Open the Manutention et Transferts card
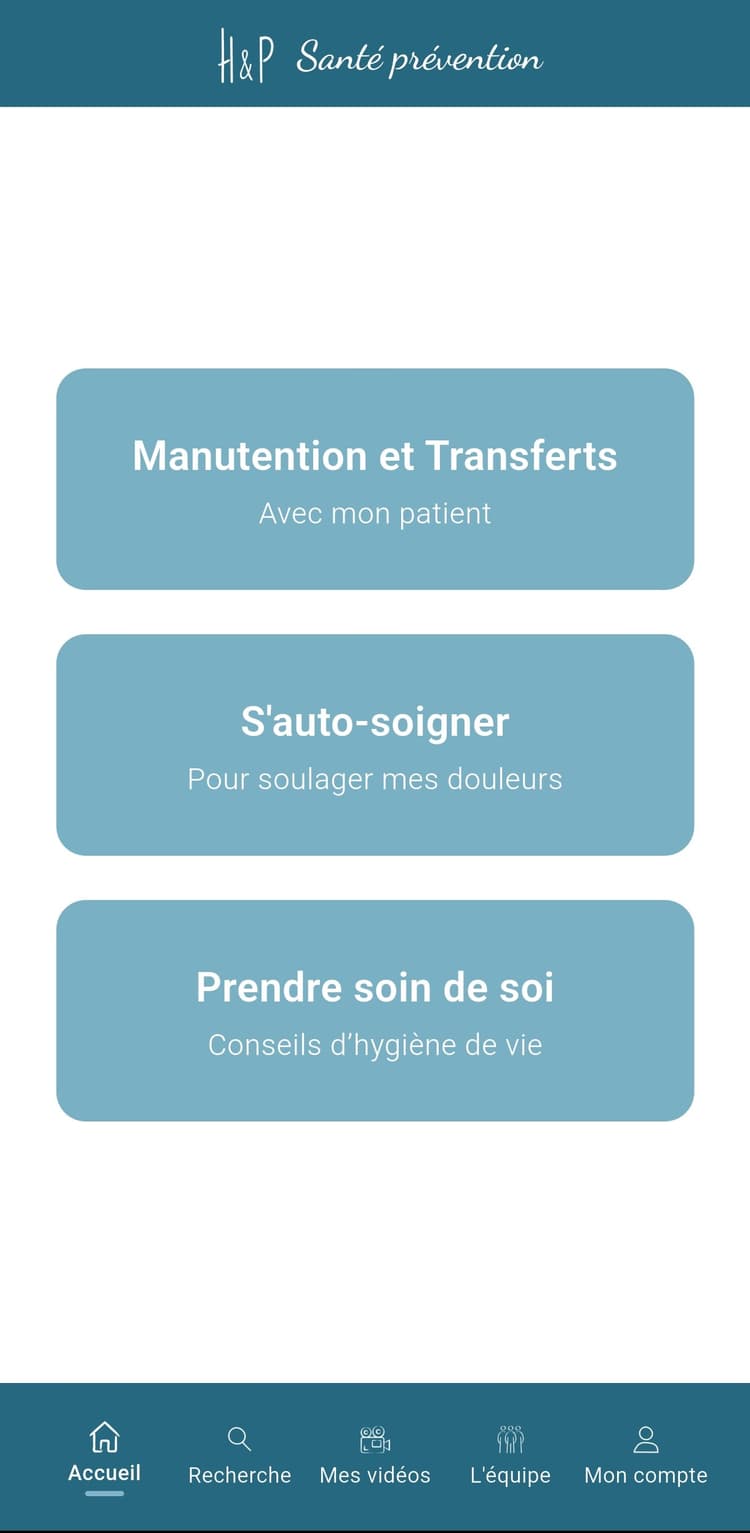 pos(375,479)
